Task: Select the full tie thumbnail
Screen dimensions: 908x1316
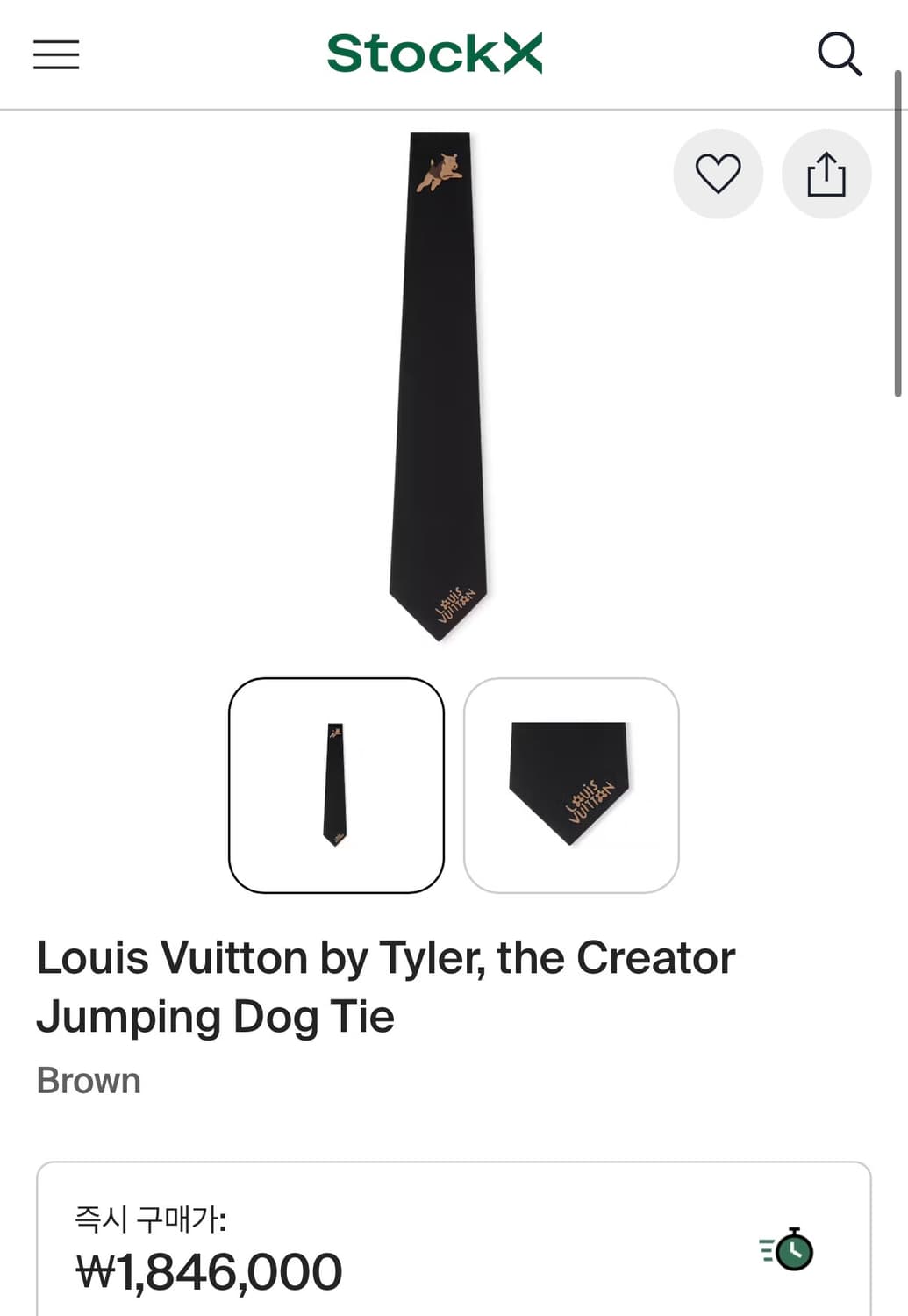Action: click(336, 785)
